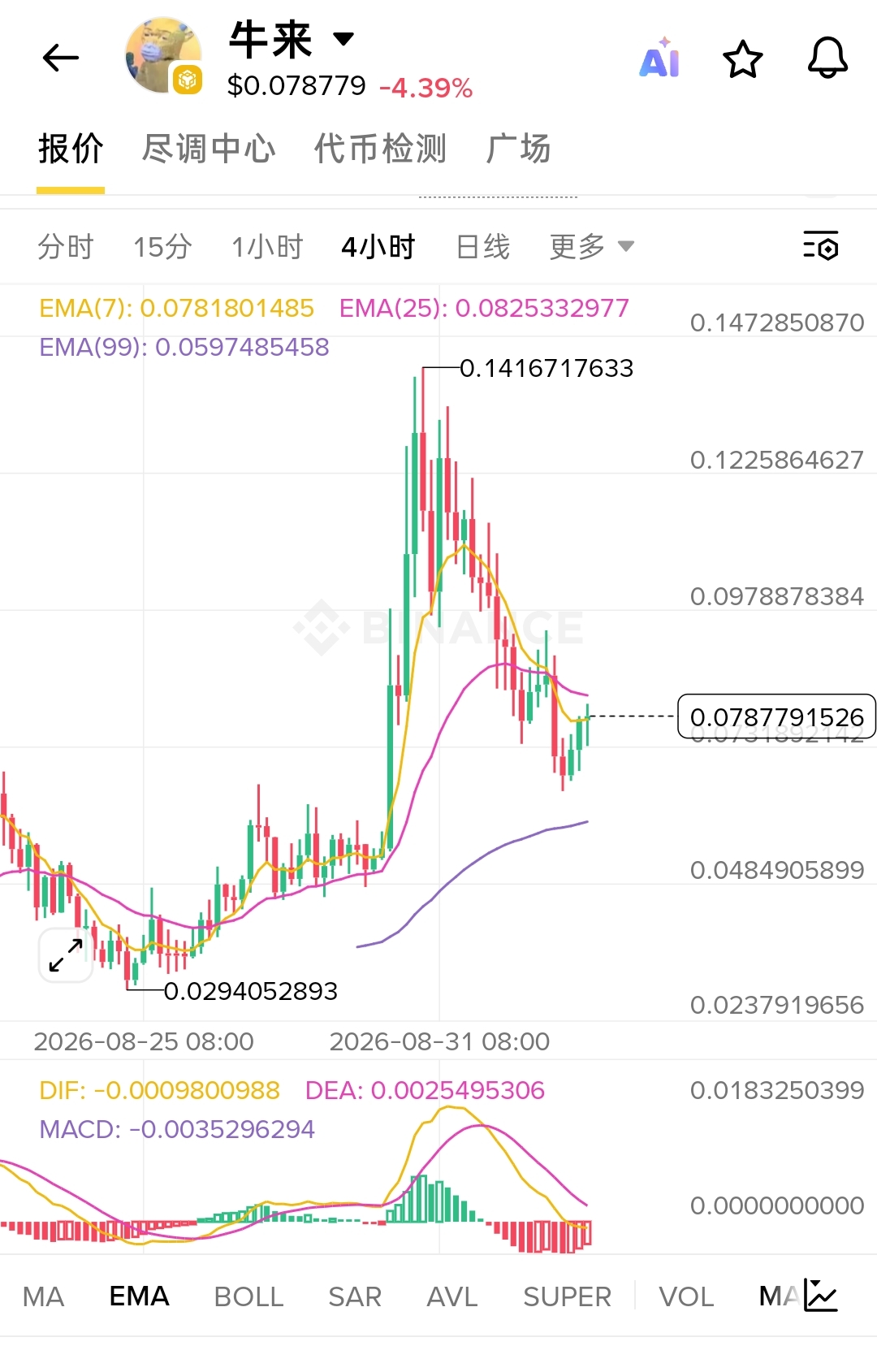The image size is (877, 1372).
Task: Select the 1小时 chart interval
Action: 267,246
